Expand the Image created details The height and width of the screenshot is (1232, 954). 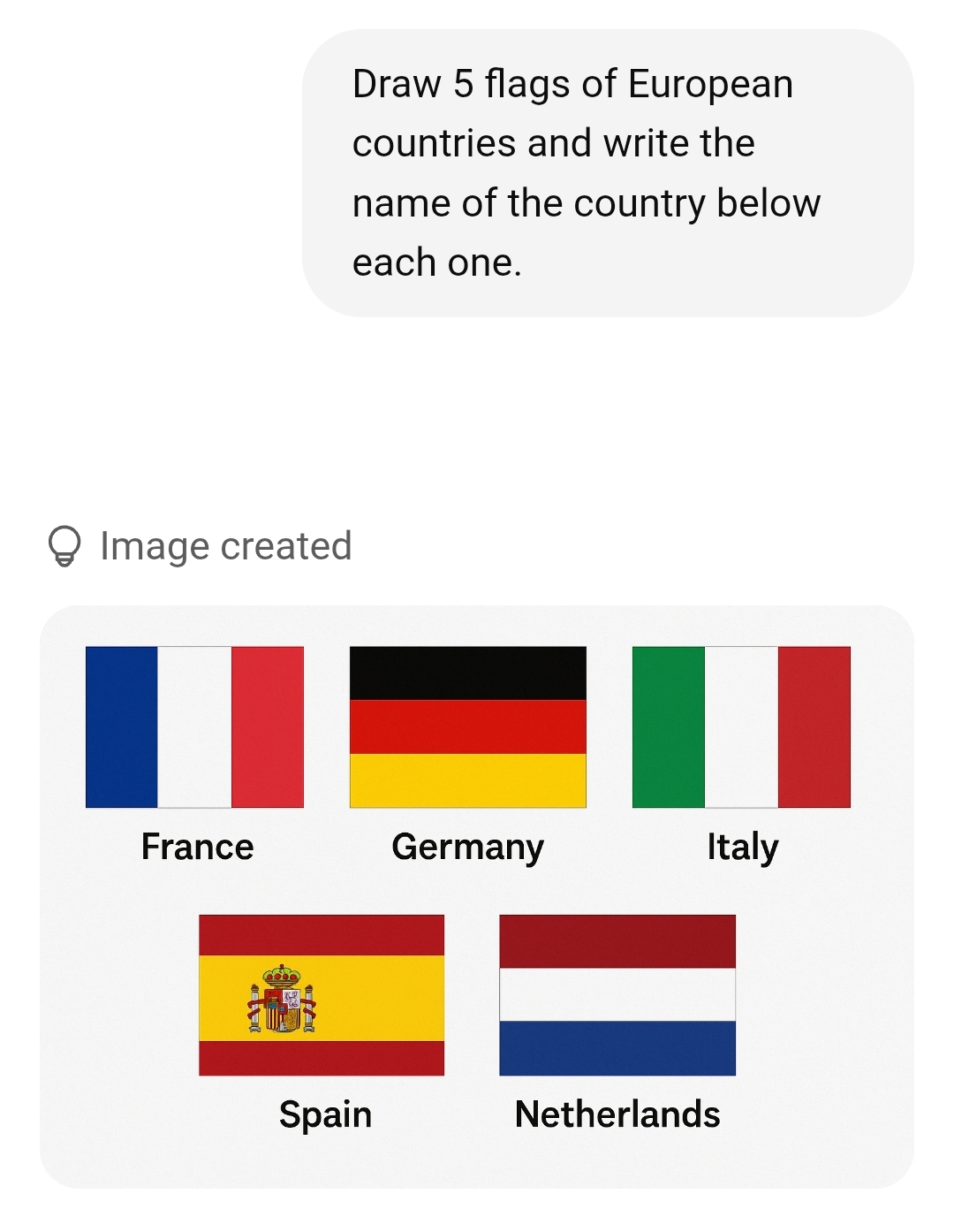[x=201, y=546]
